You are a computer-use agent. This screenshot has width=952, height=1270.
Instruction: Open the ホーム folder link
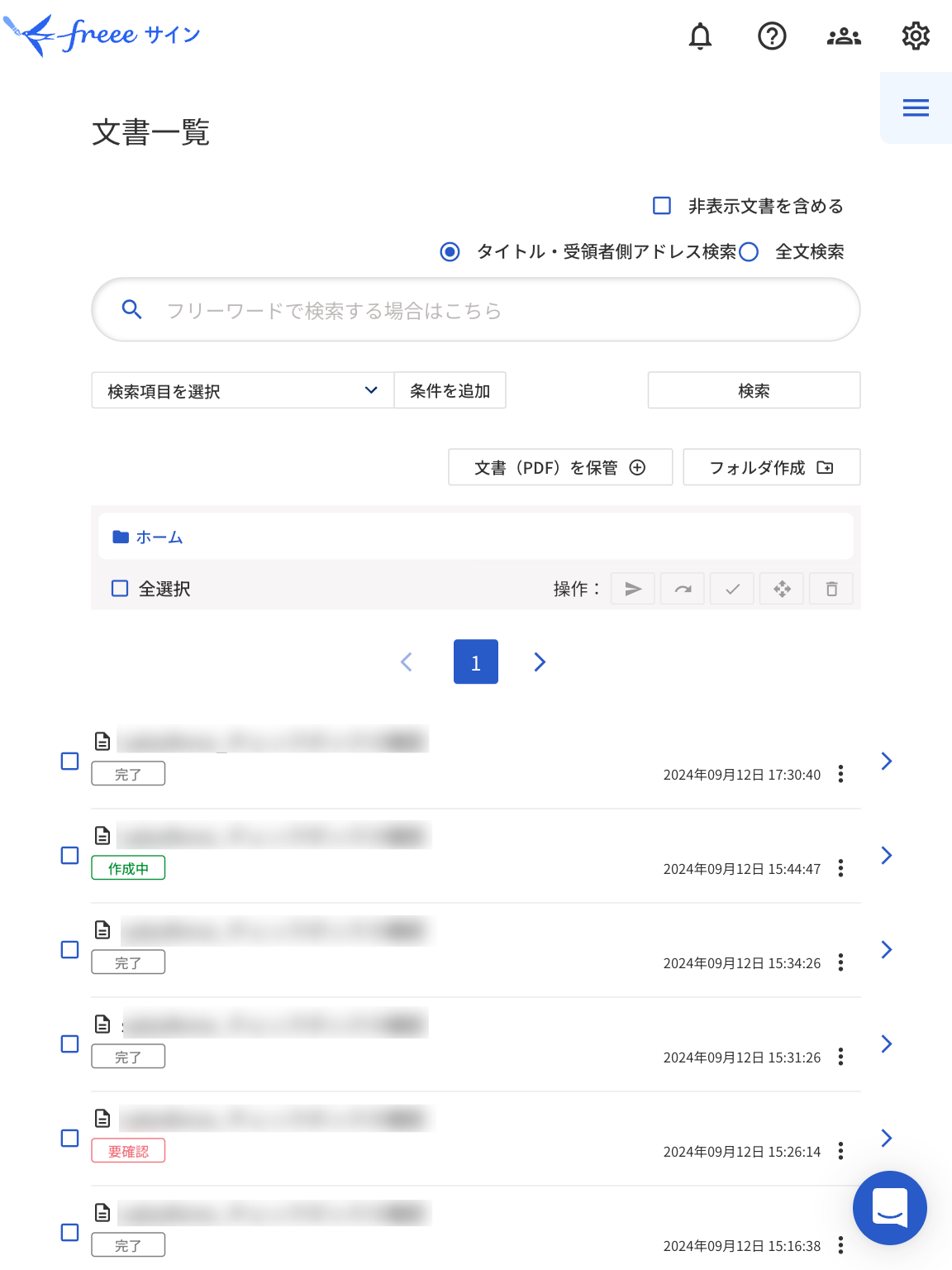(159, 537)
